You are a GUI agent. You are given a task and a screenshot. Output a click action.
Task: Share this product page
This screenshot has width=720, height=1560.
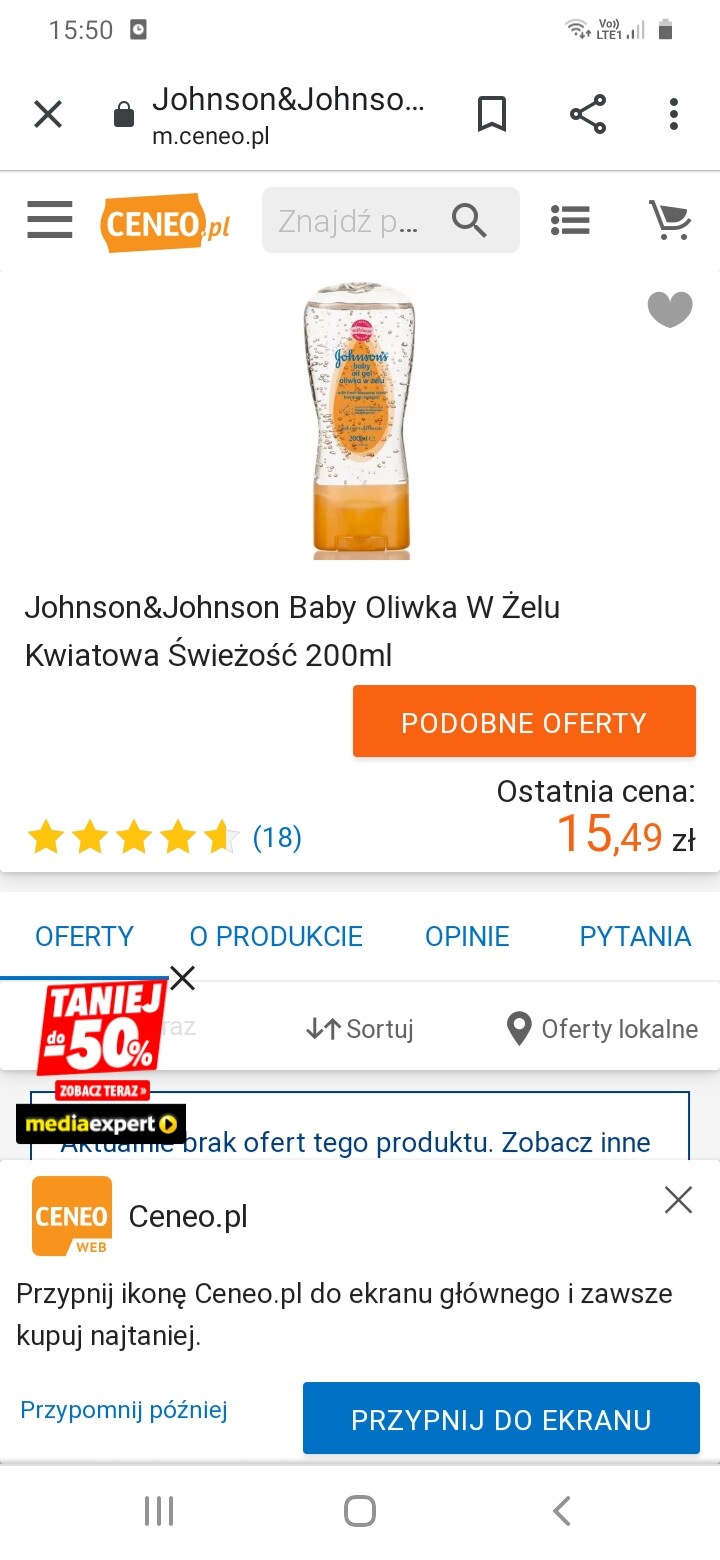point(588,114)
